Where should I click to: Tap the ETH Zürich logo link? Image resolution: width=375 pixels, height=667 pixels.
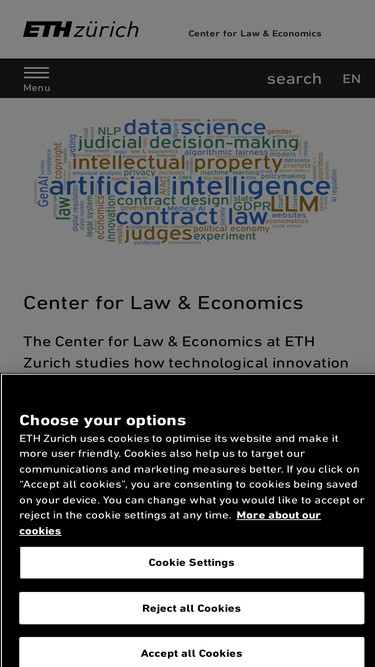(x=81, y=29)
